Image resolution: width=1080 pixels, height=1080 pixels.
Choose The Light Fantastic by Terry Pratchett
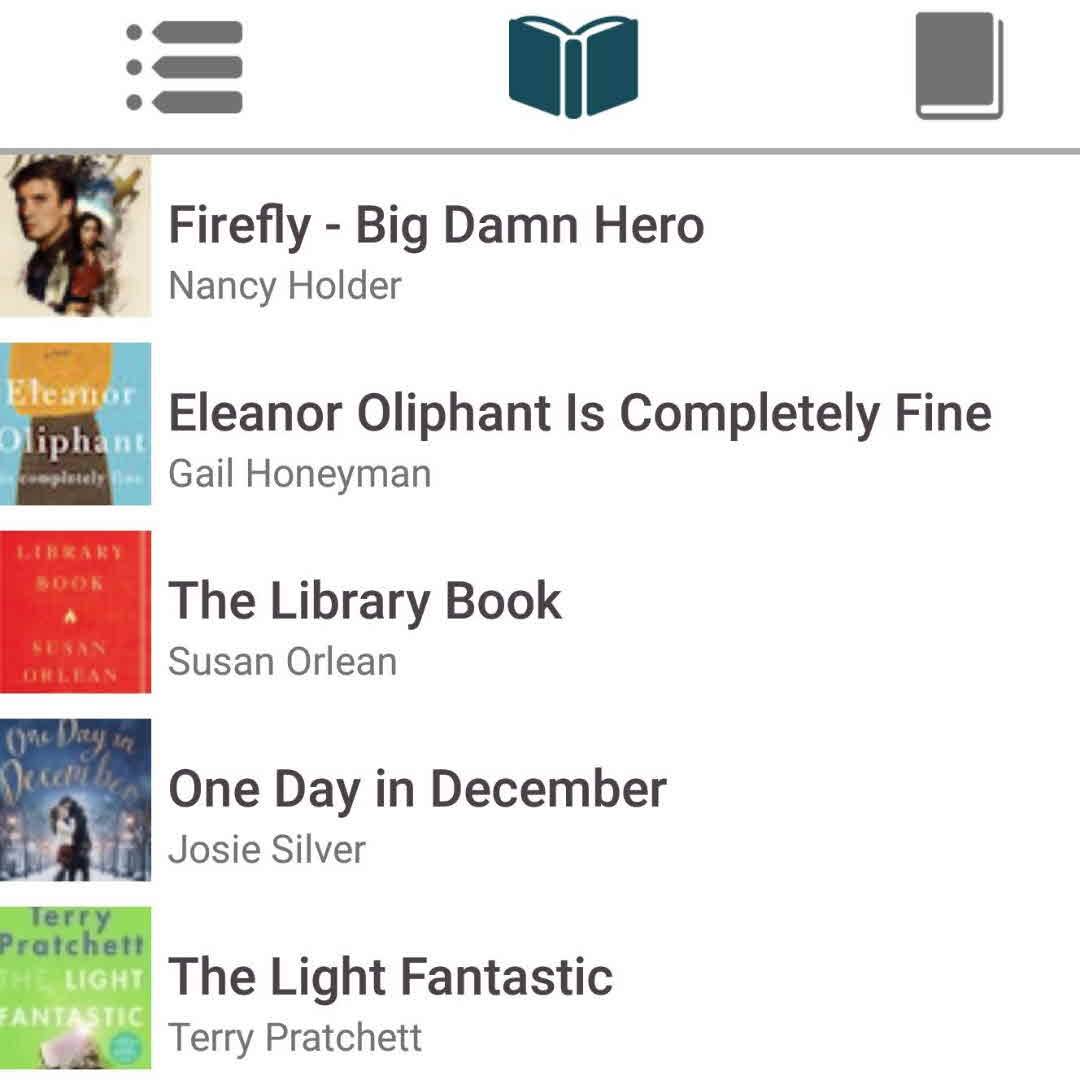coord(390,978)
